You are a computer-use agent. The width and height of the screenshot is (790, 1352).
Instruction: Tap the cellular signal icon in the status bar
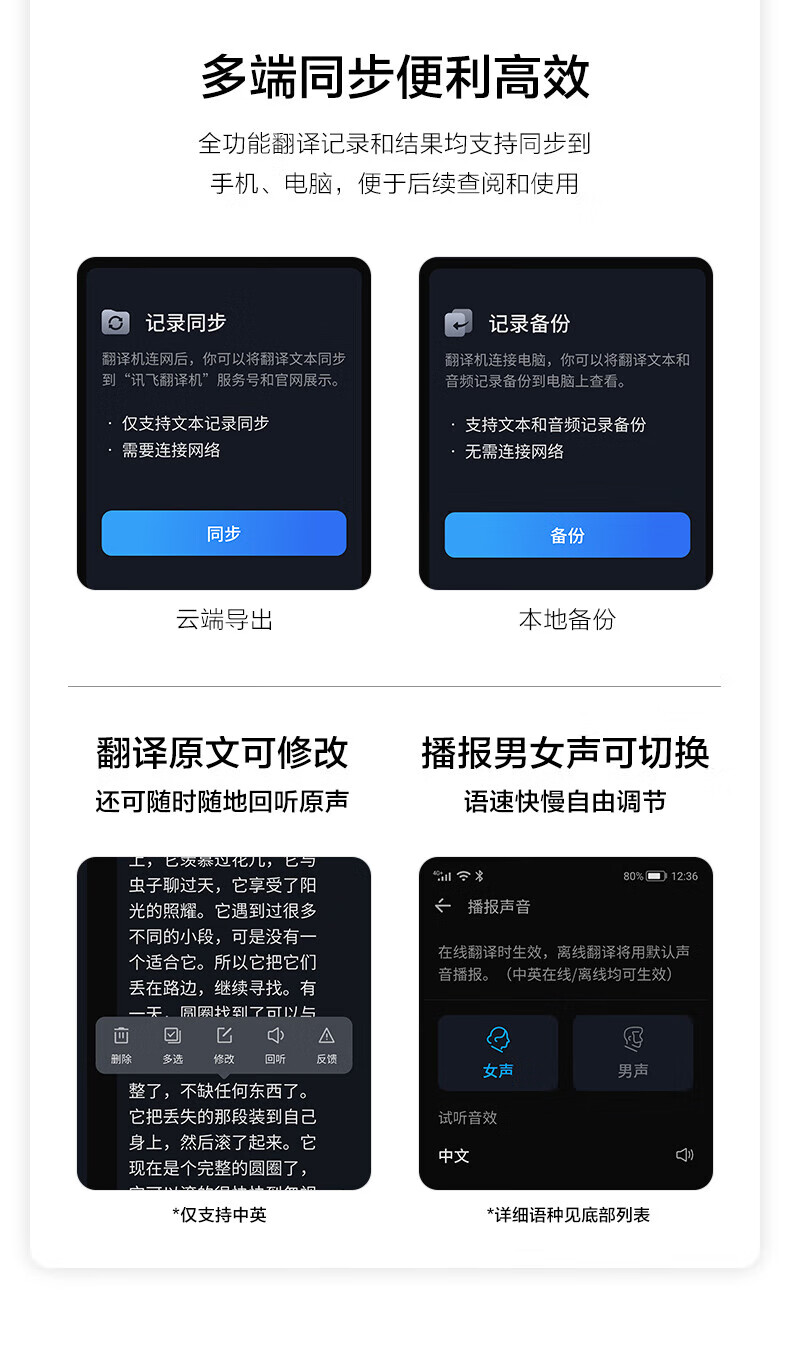click(443, 876)
